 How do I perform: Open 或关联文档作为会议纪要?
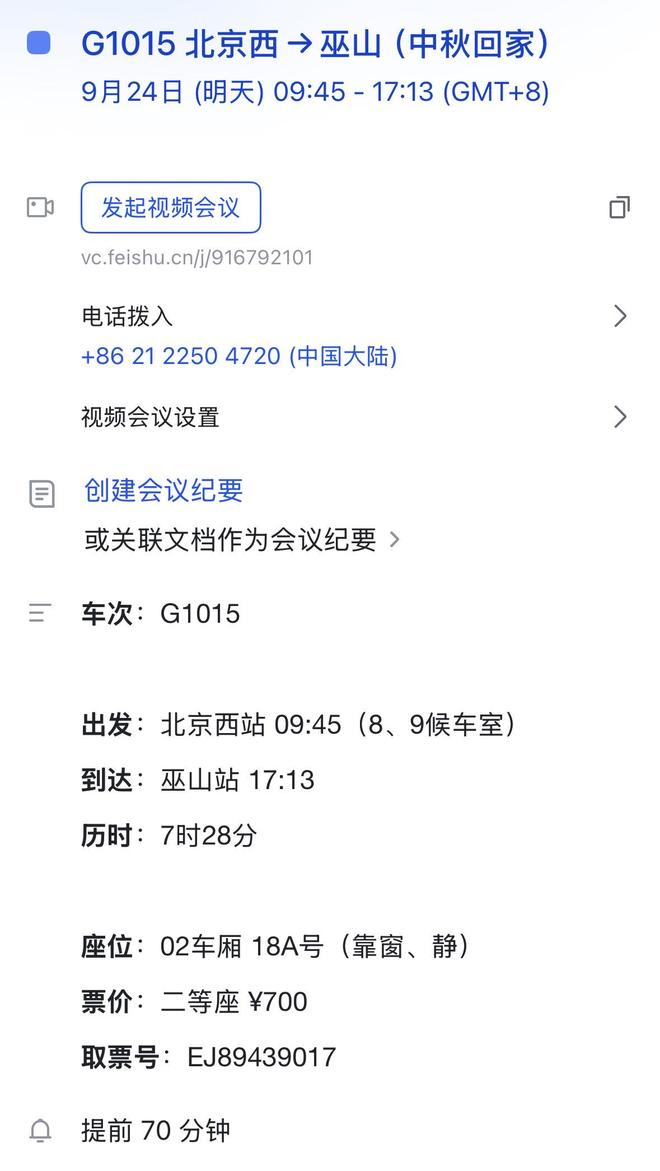[242, 539]
